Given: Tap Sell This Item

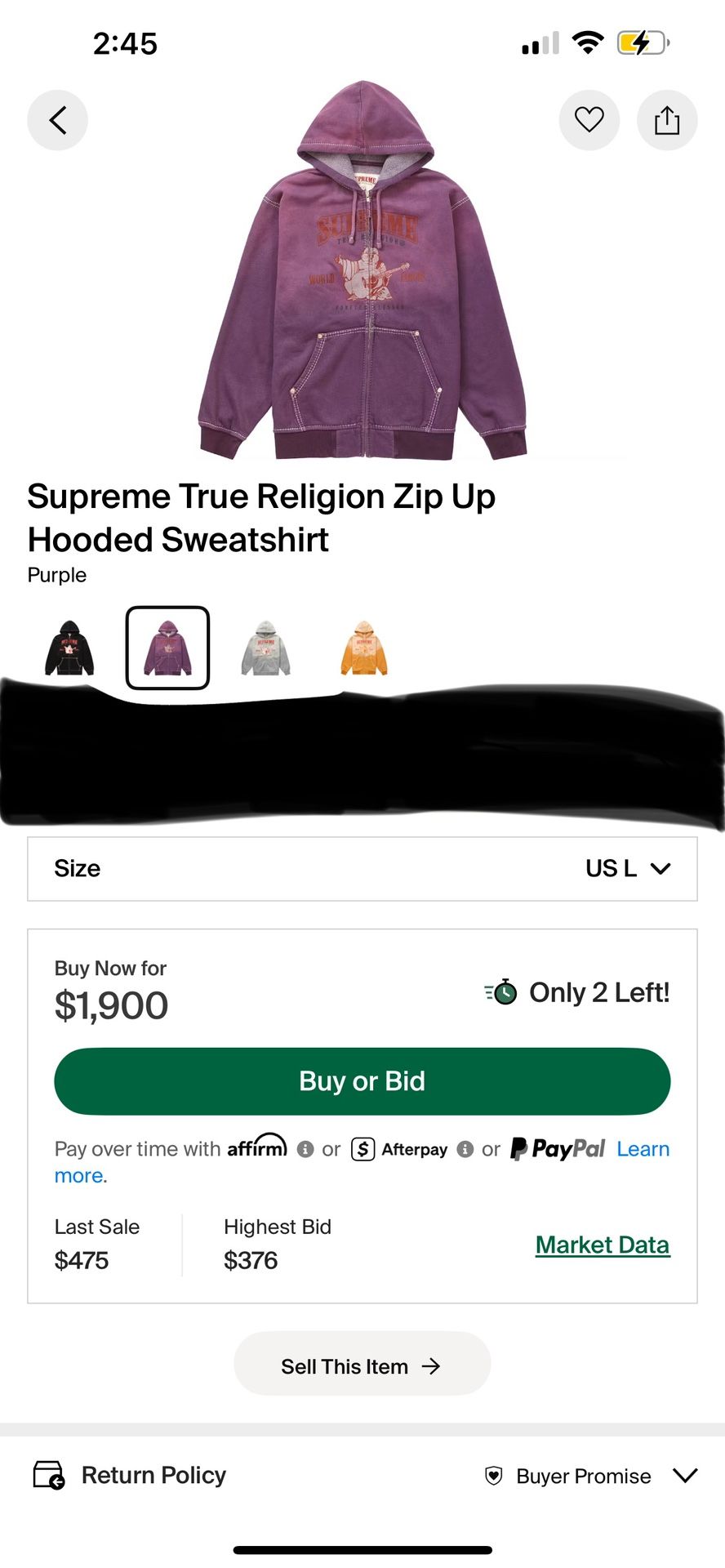Looking at the screenshot, I should pyautogui.click(x=362, y=1365).
